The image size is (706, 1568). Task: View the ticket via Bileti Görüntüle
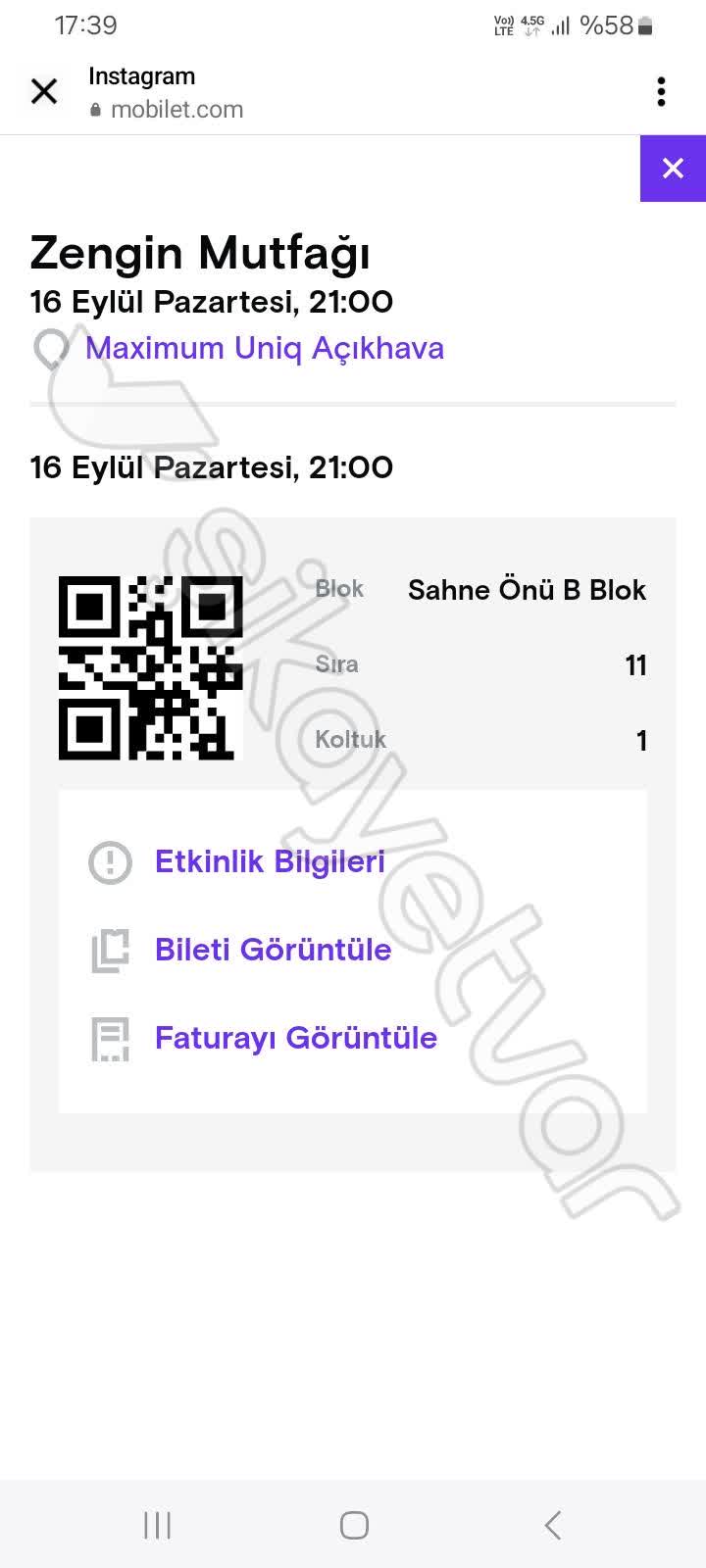273,950
